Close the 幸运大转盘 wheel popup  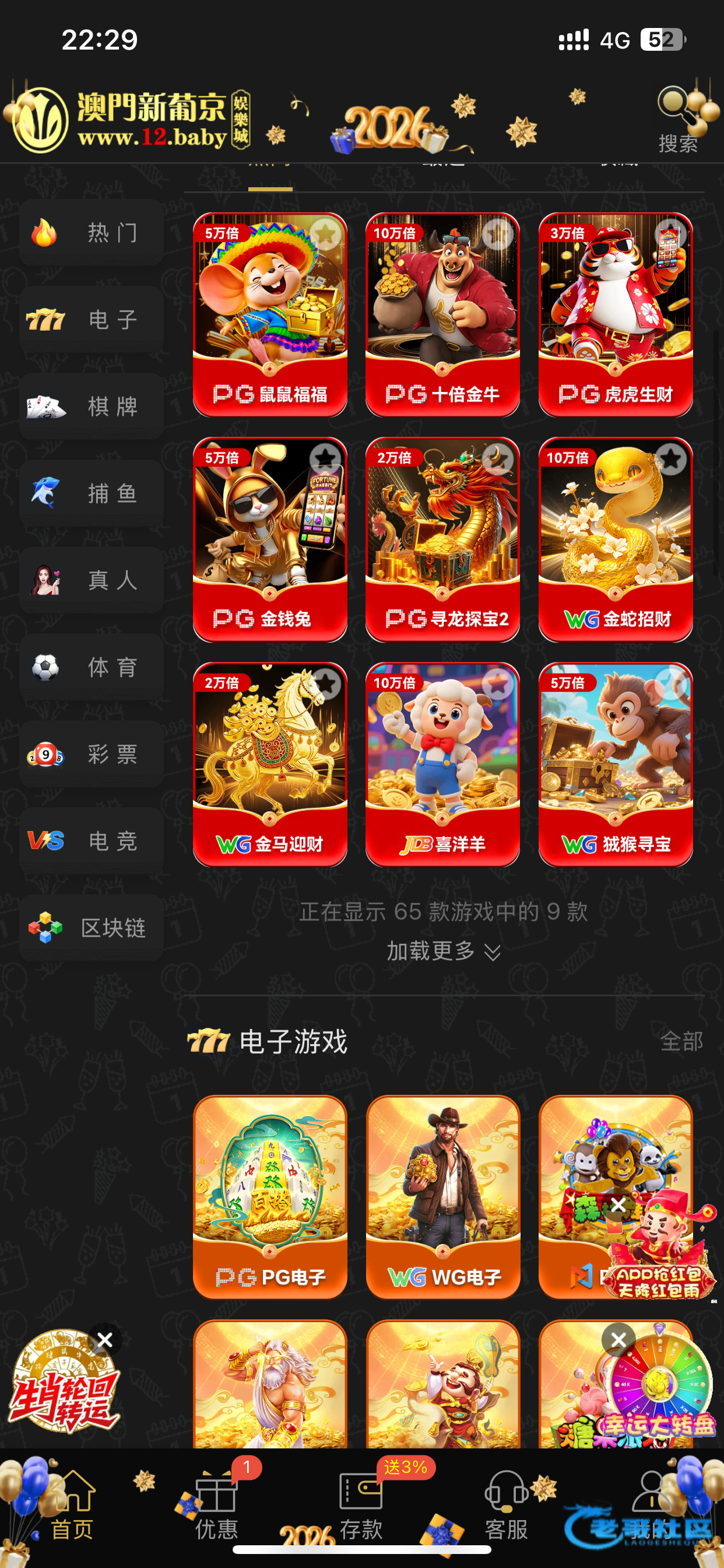618,1339
